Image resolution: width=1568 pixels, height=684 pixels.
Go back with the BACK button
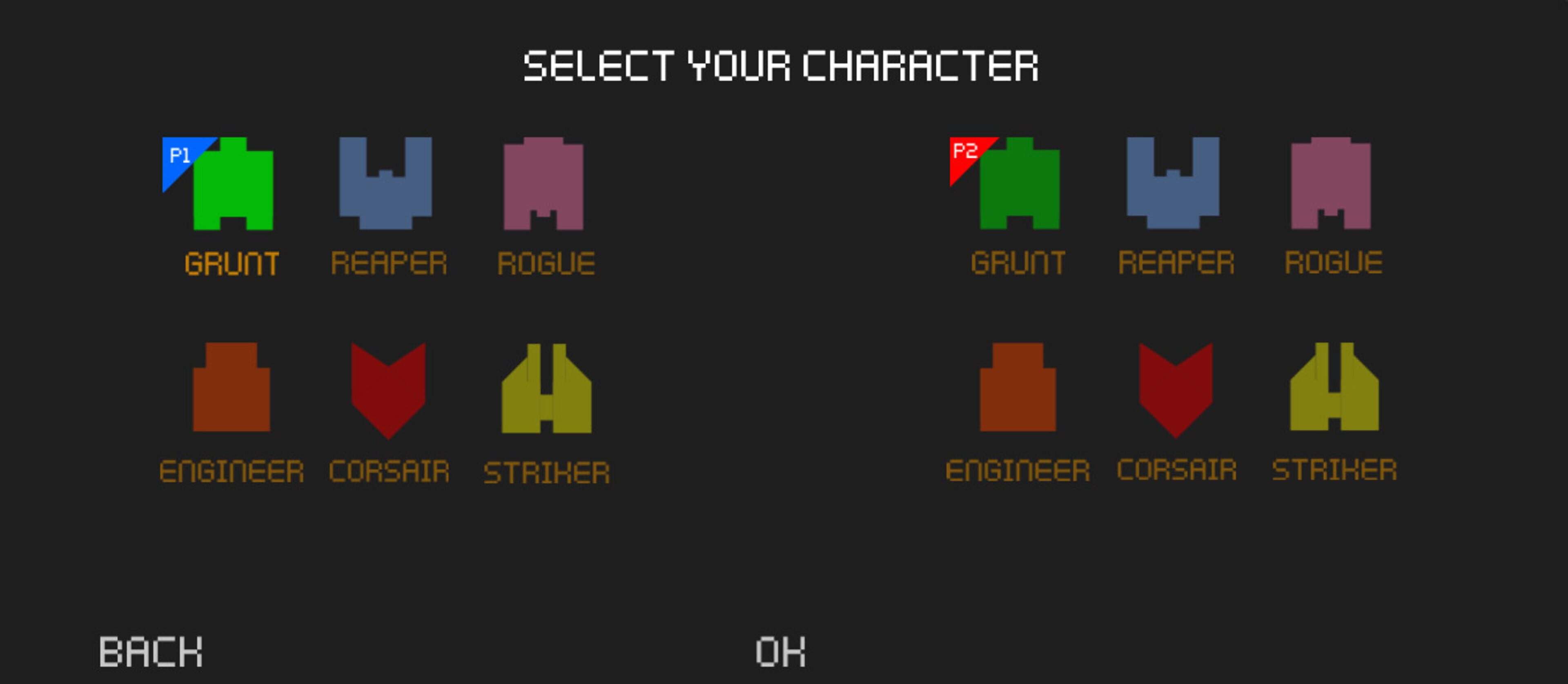(150, 652)
